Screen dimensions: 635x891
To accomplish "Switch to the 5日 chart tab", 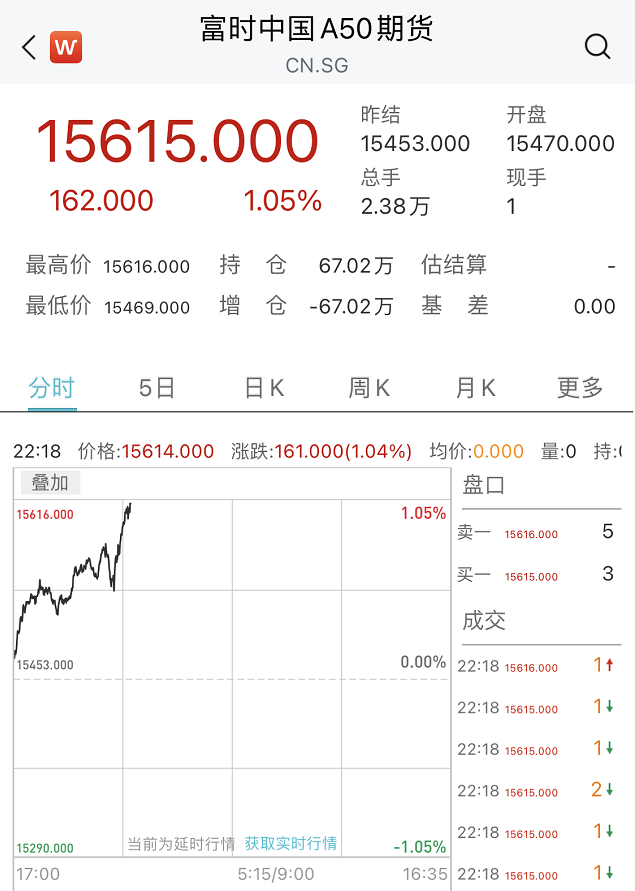I will (x=157, y=388).
